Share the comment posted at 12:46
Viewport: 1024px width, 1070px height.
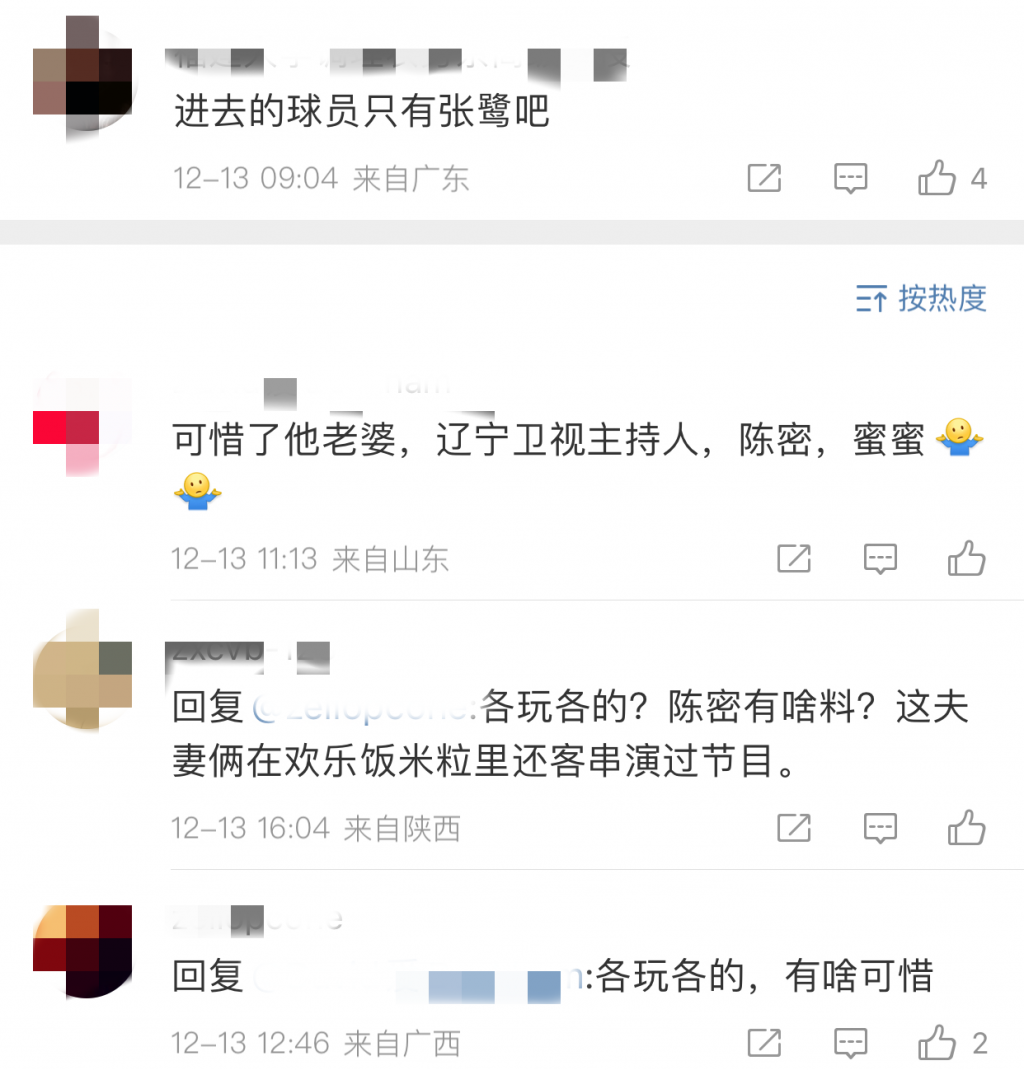(x=764, y=1043)
